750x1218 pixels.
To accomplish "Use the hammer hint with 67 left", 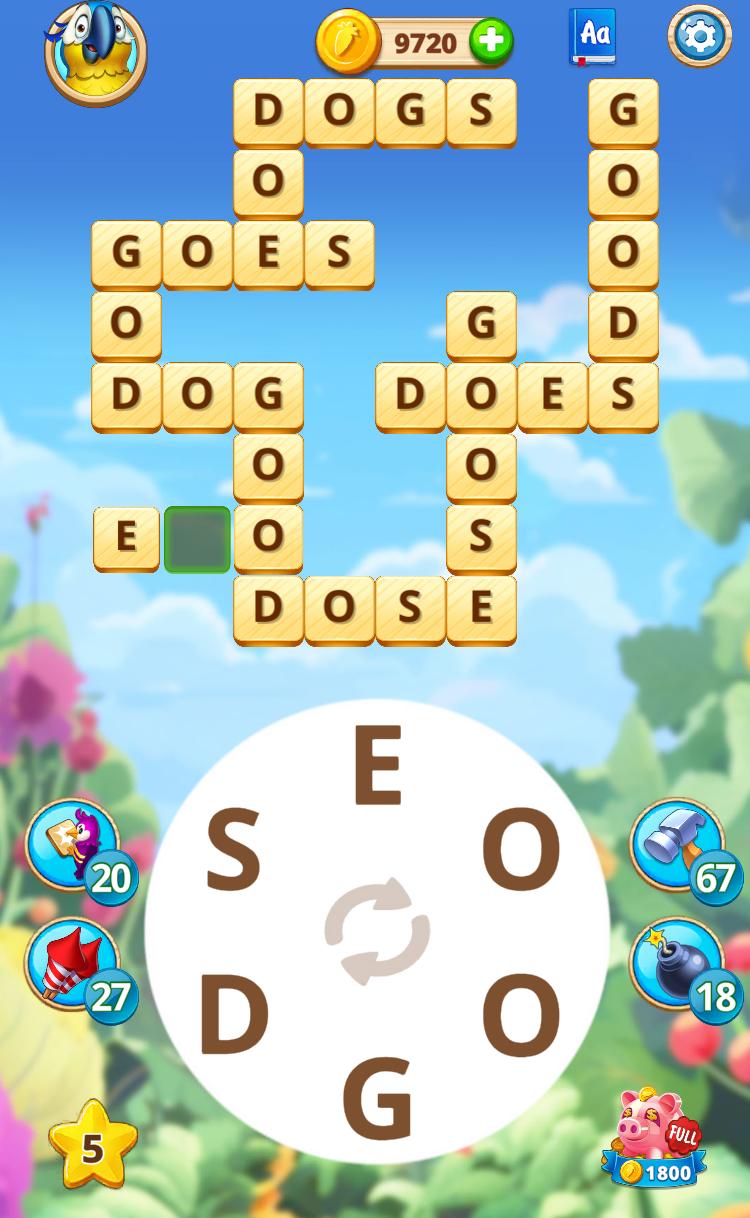I will (677, 845).
